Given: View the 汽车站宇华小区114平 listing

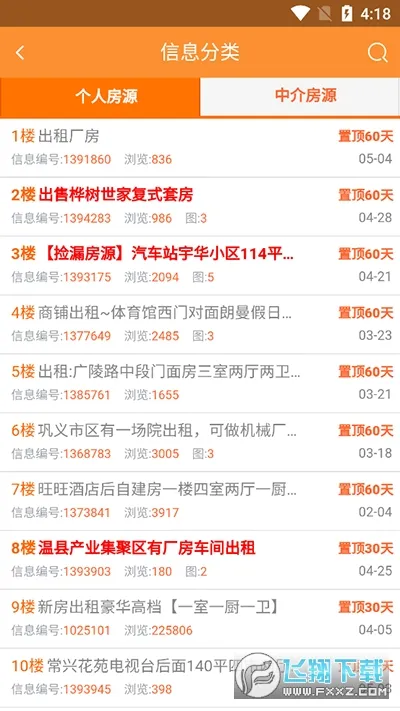Looking at the screenshot, I should point(200,265).
